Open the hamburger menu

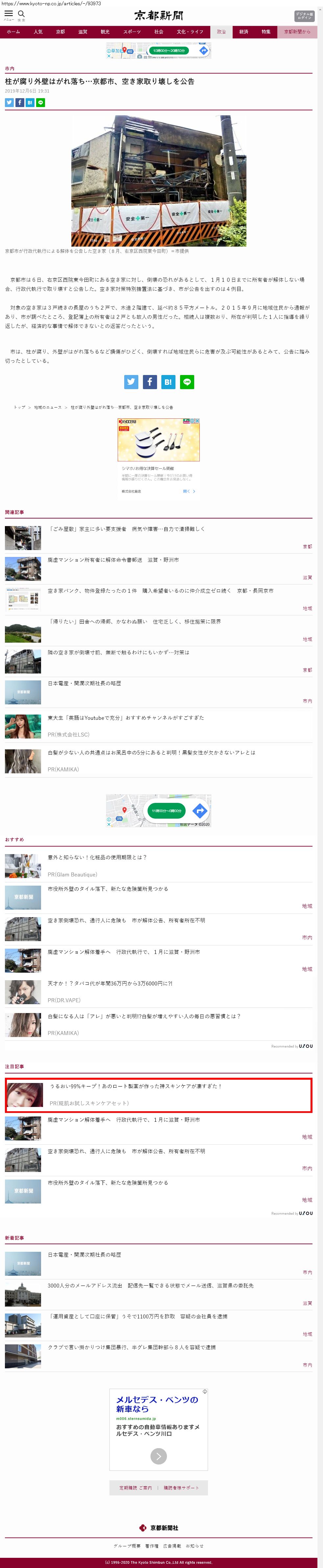coord(9,14)
